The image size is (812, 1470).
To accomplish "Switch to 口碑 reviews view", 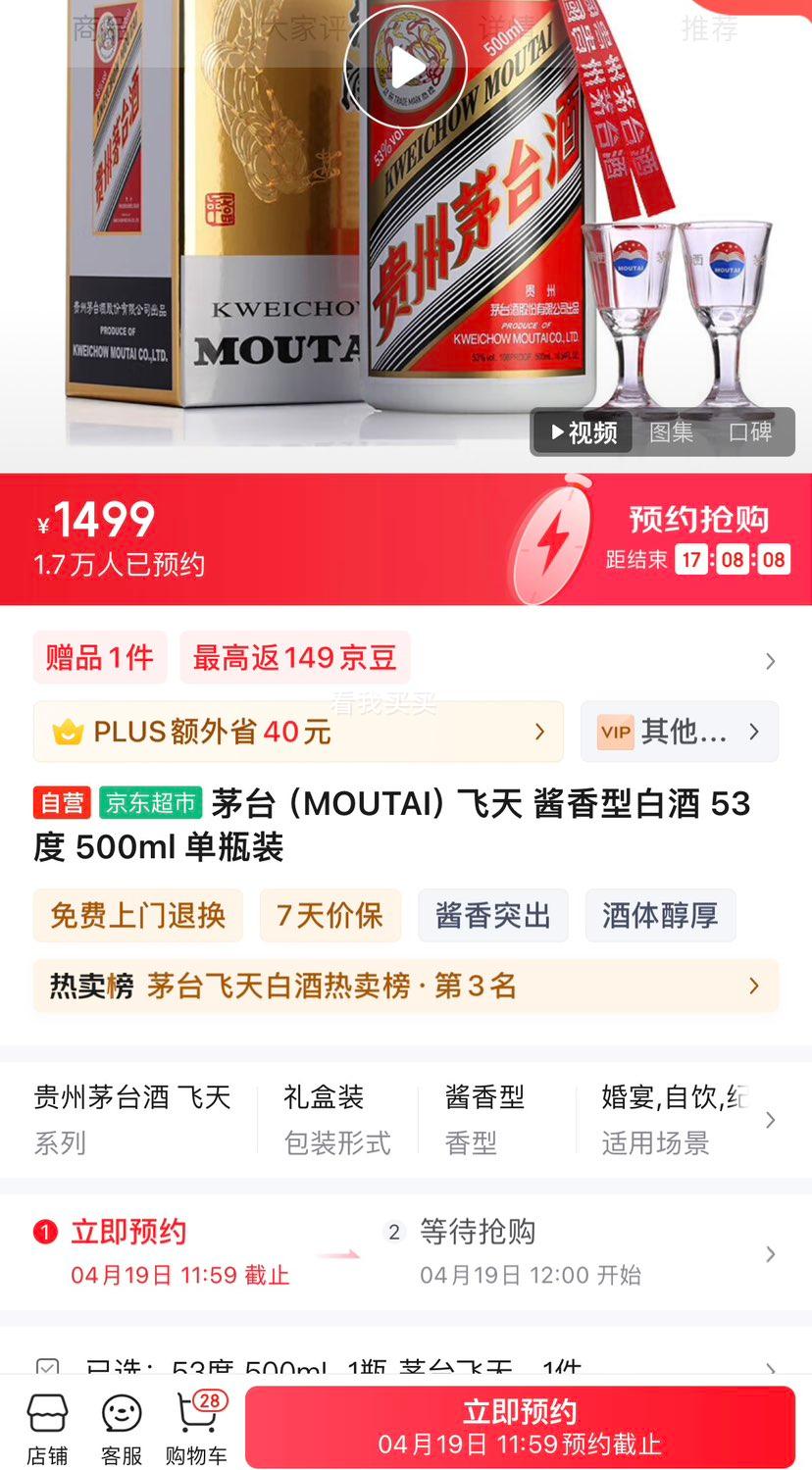I will point(751,431).
